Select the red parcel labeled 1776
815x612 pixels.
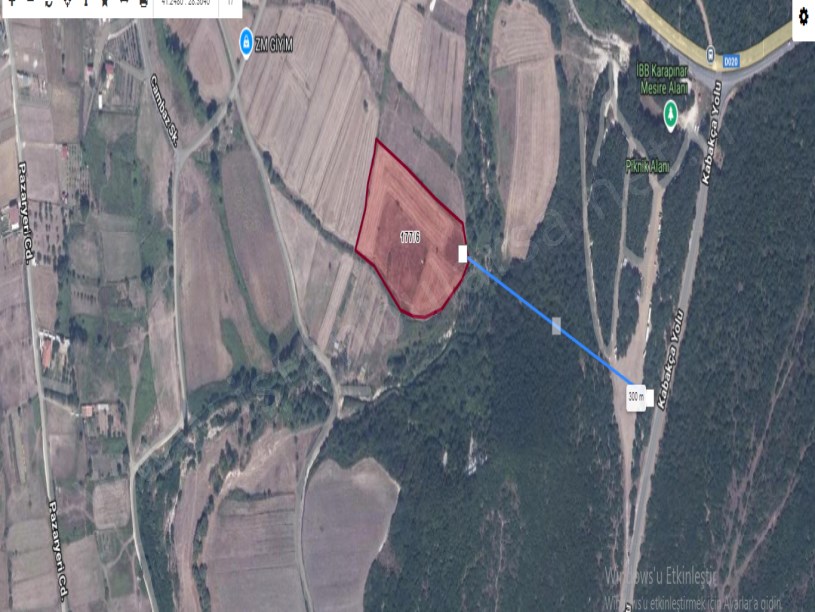410,235
